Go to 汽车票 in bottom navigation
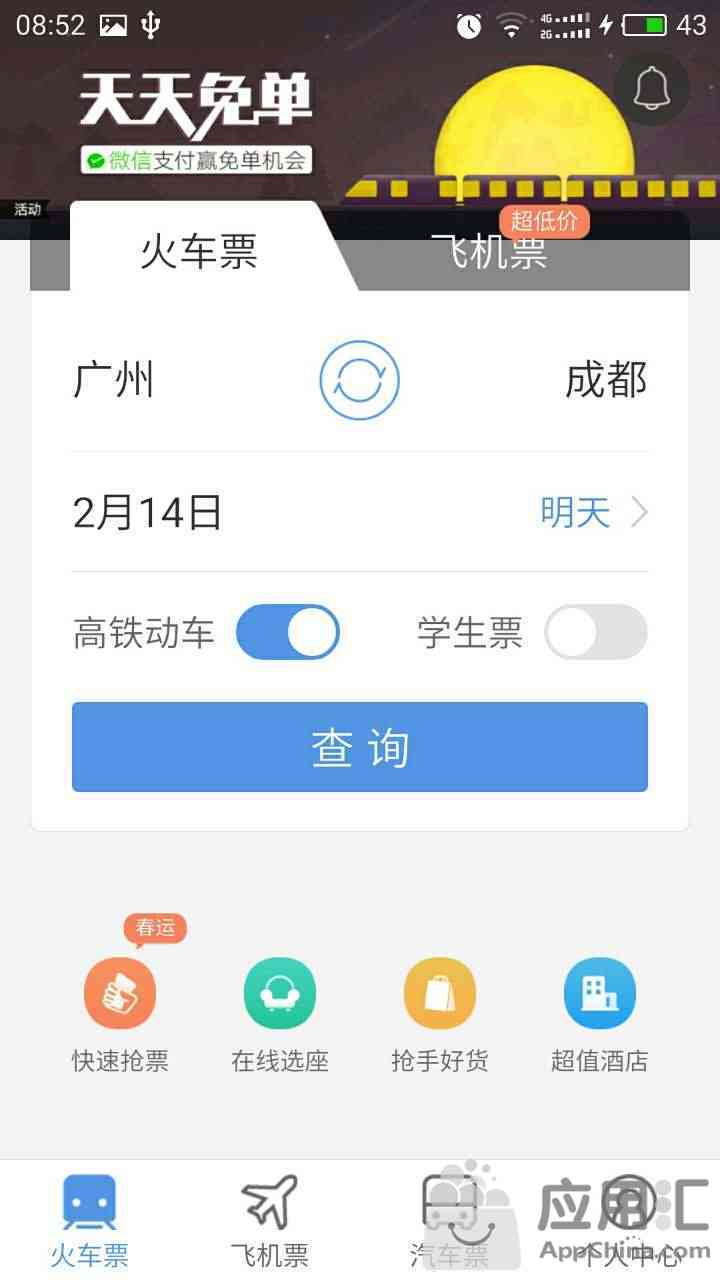This screenshot has width=720, height=1280. pos(450,1220)
